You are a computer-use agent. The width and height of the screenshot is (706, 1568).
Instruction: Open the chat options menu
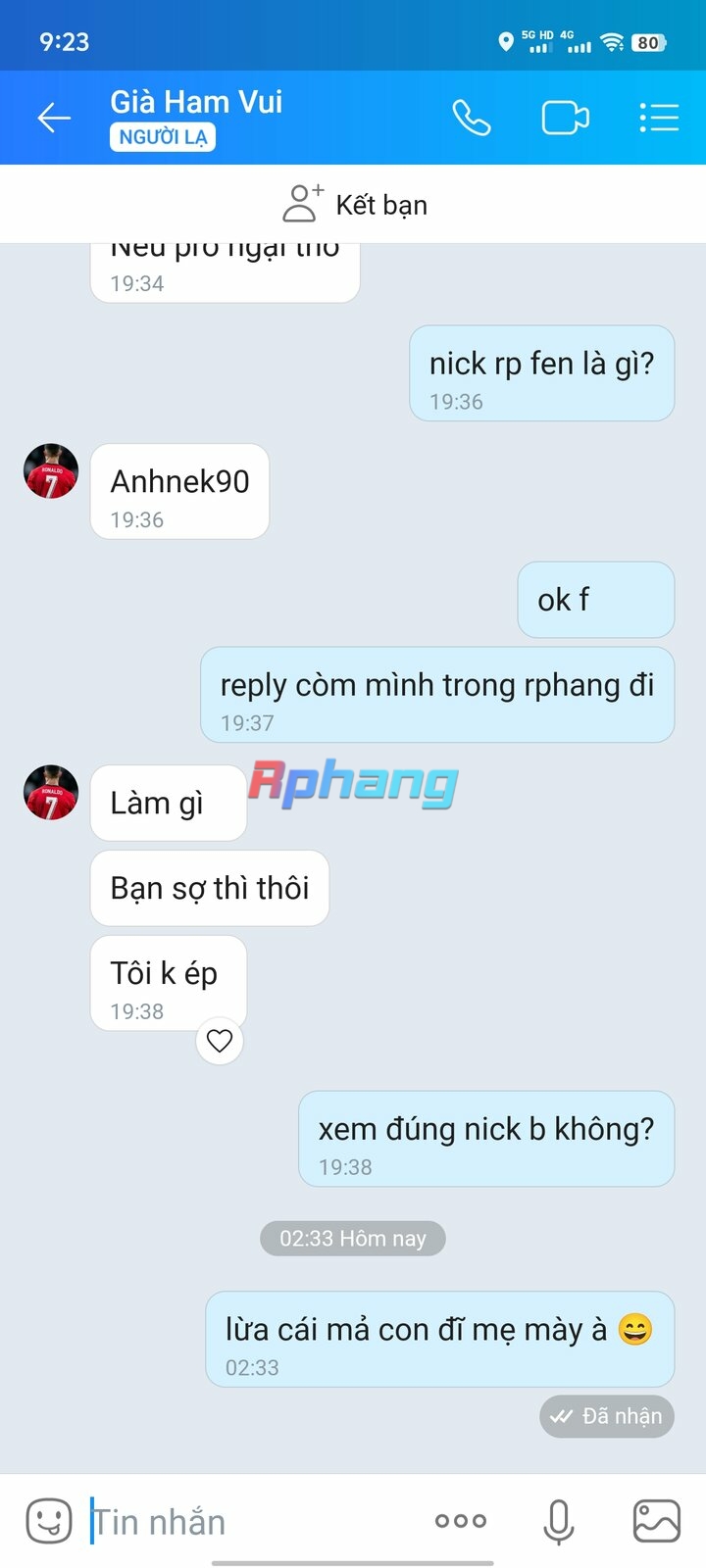tap(659, 119)
